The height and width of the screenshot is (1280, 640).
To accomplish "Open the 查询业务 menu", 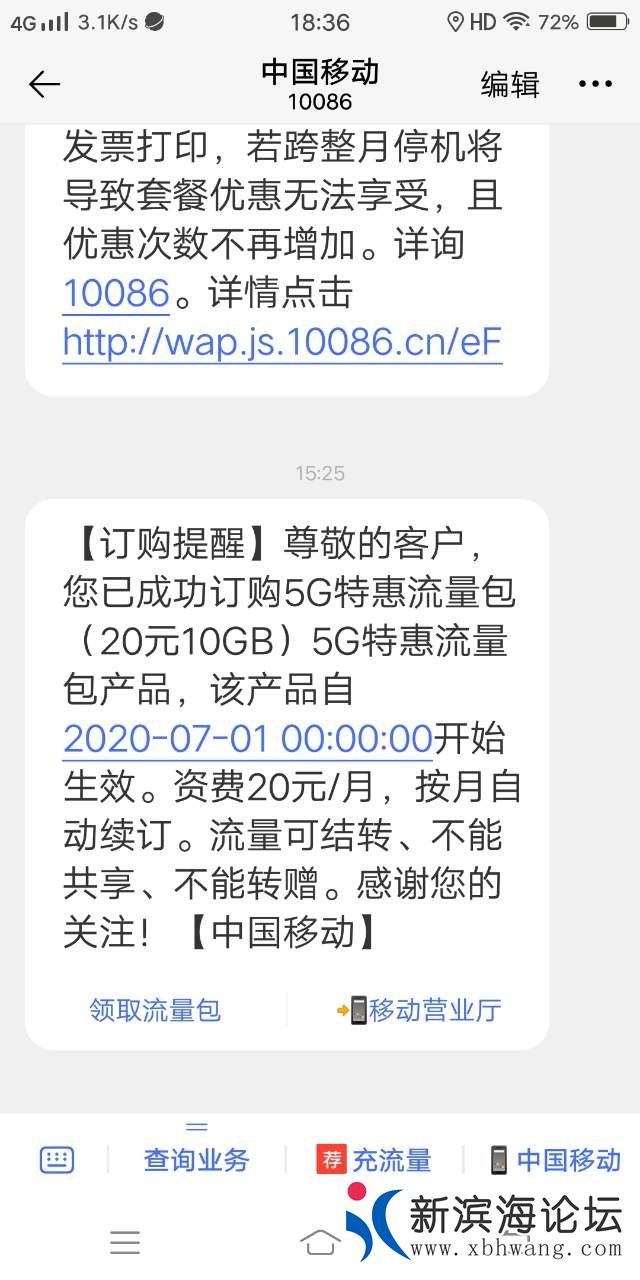I will click(x=196, y=1160).
